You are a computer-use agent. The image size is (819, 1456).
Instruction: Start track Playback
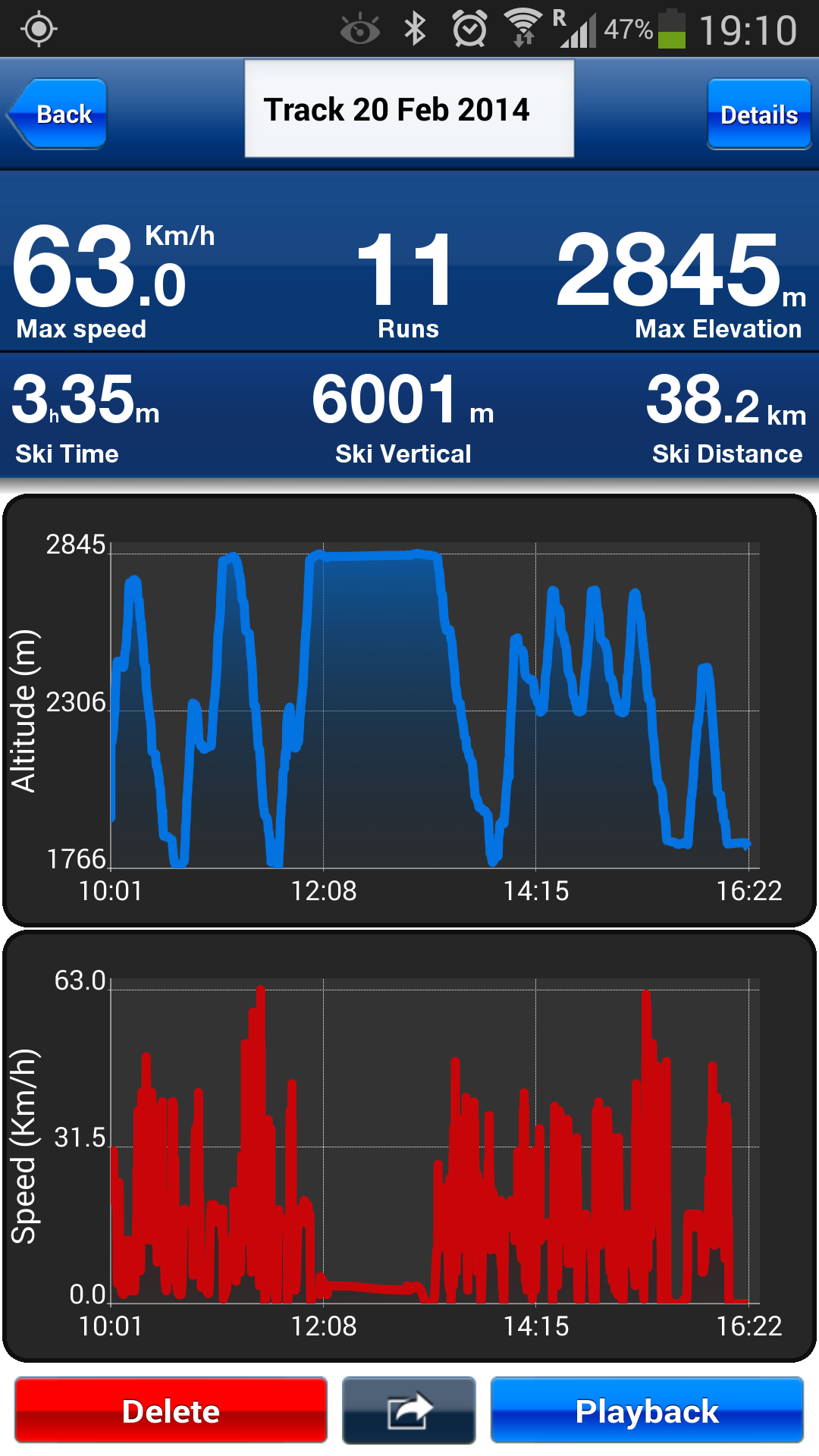[x=647, y=1410]
